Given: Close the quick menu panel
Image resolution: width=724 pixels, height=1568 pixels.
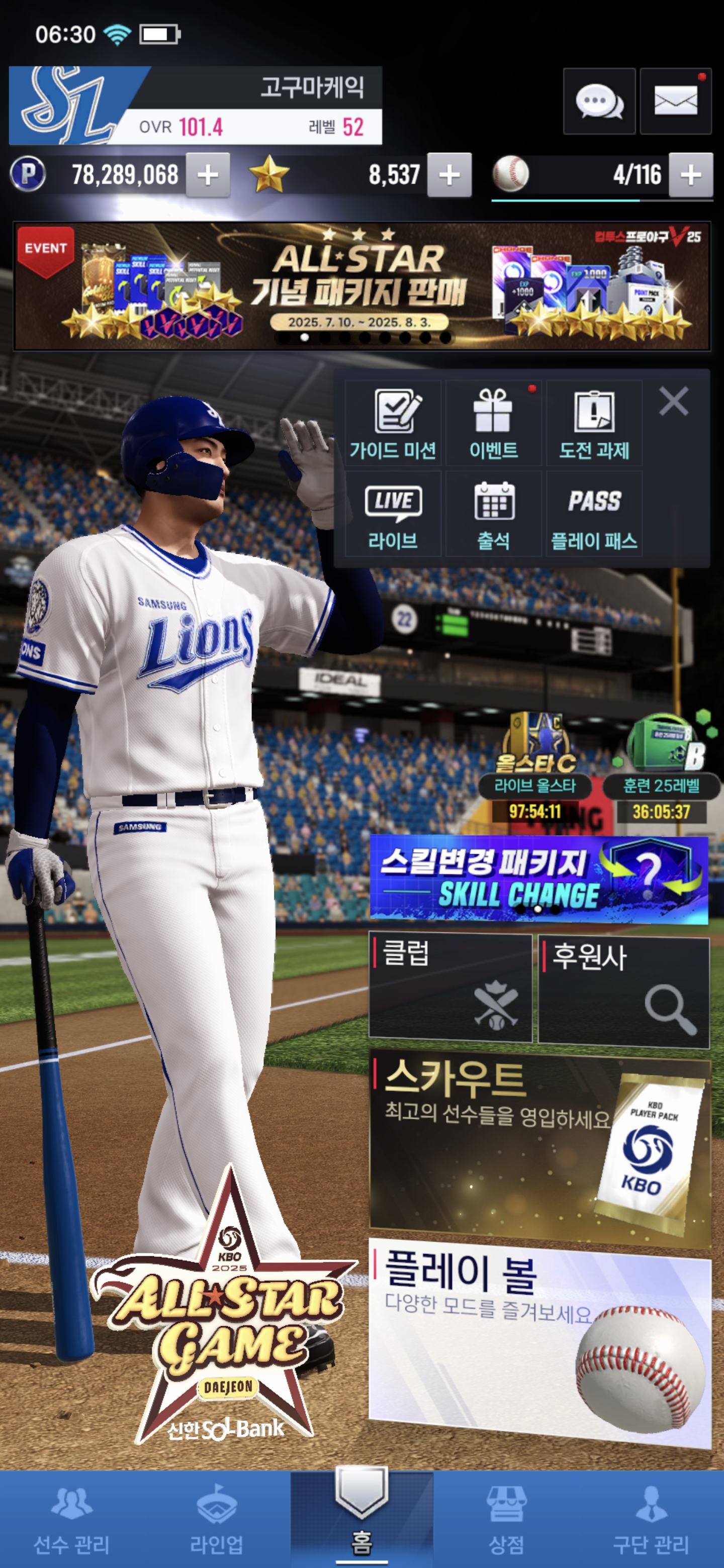Looking at the screenshot, I should click(673, 401).
